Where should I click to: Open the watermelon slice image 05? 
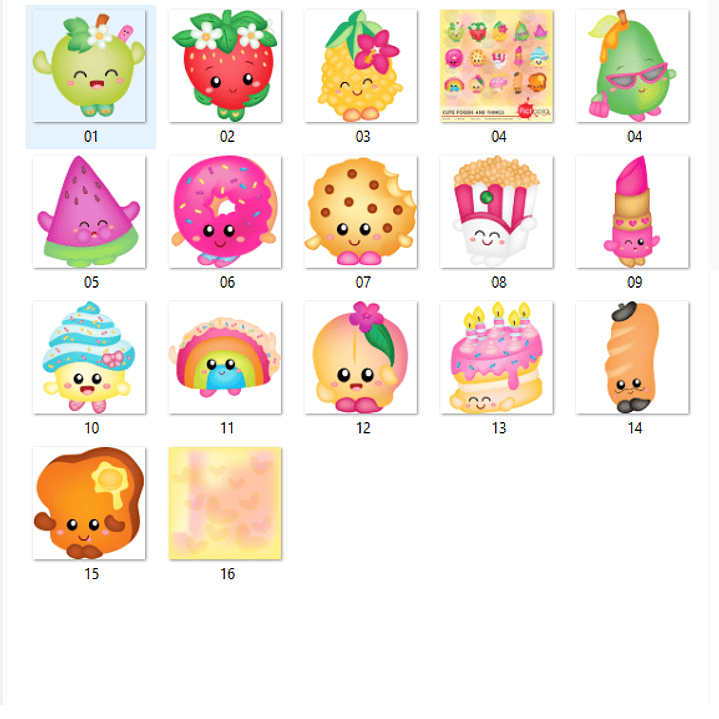[x=89, y=212]
